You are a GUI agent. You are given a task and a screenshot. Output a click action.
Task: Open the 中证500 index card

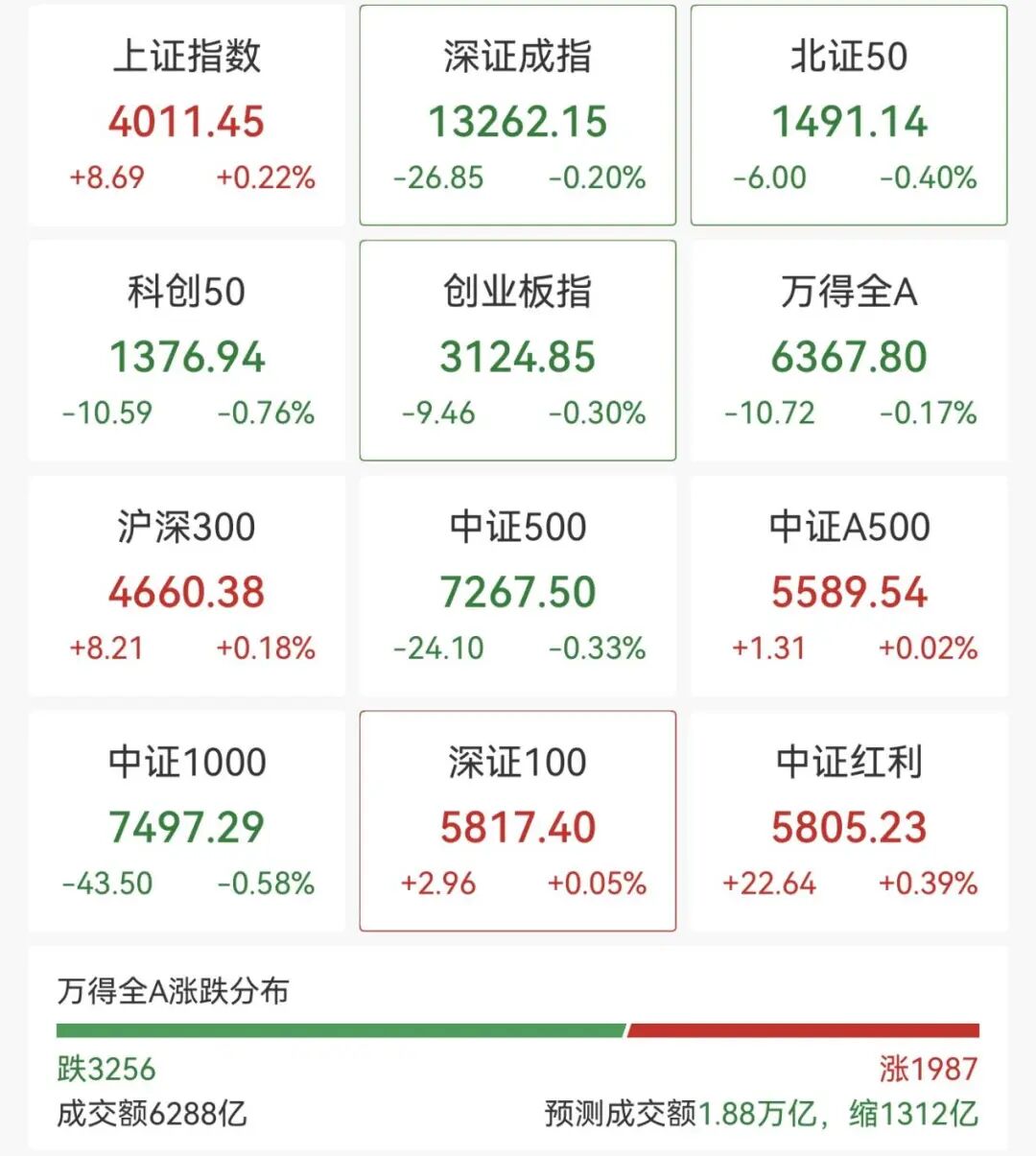pos(518,586)
